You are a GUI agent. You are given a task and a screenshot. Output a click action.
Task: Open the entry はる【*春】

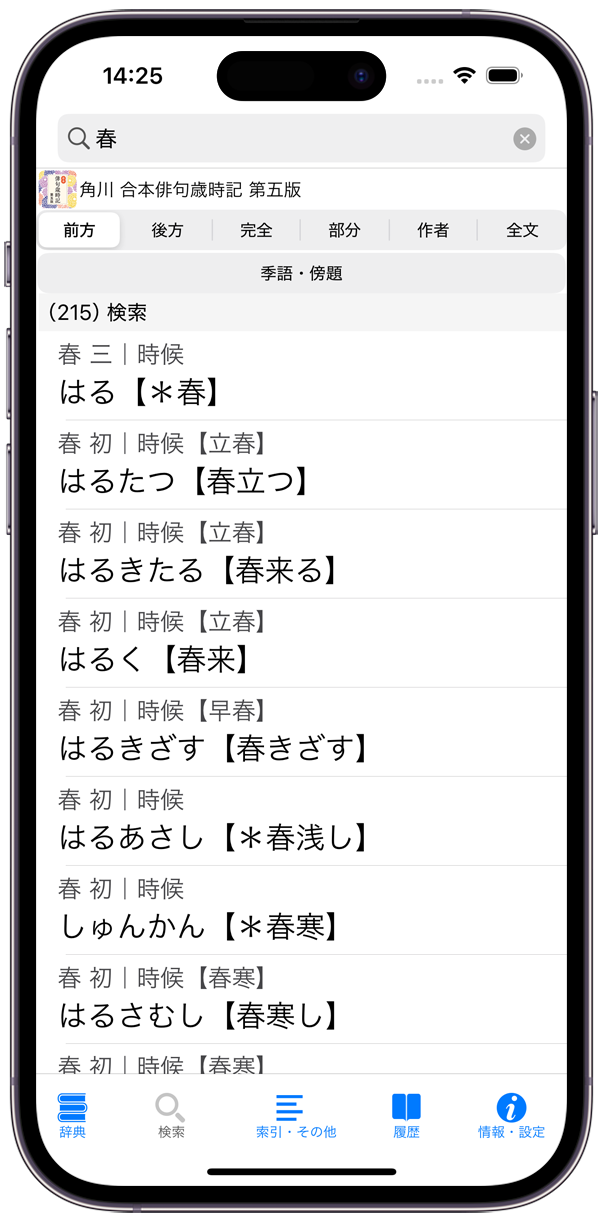point(300,376)
